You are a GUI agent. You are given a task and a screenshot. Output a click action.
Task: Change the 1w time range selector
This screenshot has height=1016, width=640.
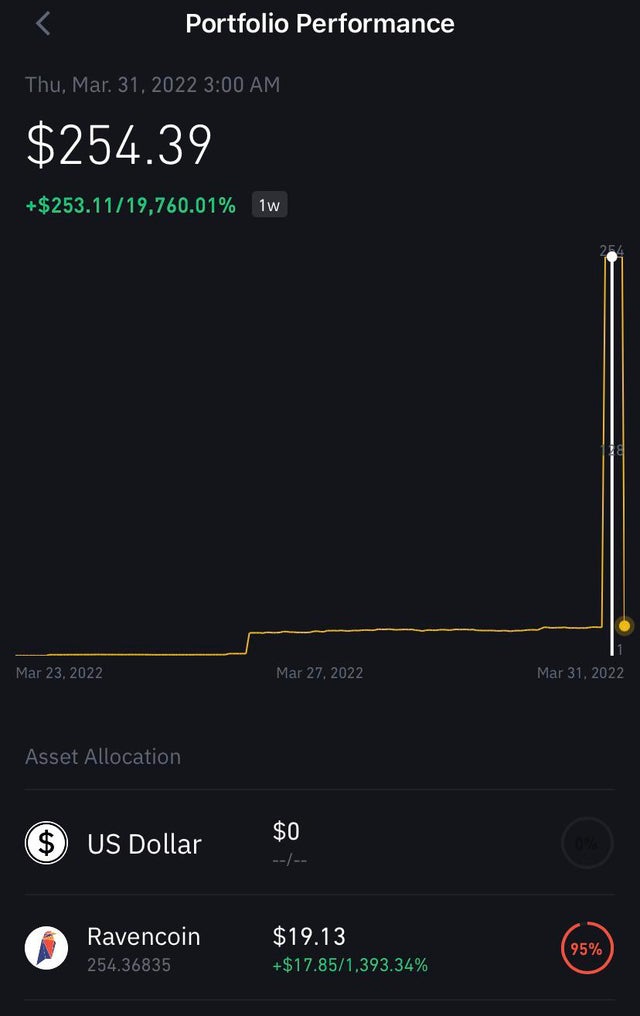tap(269, 205)
